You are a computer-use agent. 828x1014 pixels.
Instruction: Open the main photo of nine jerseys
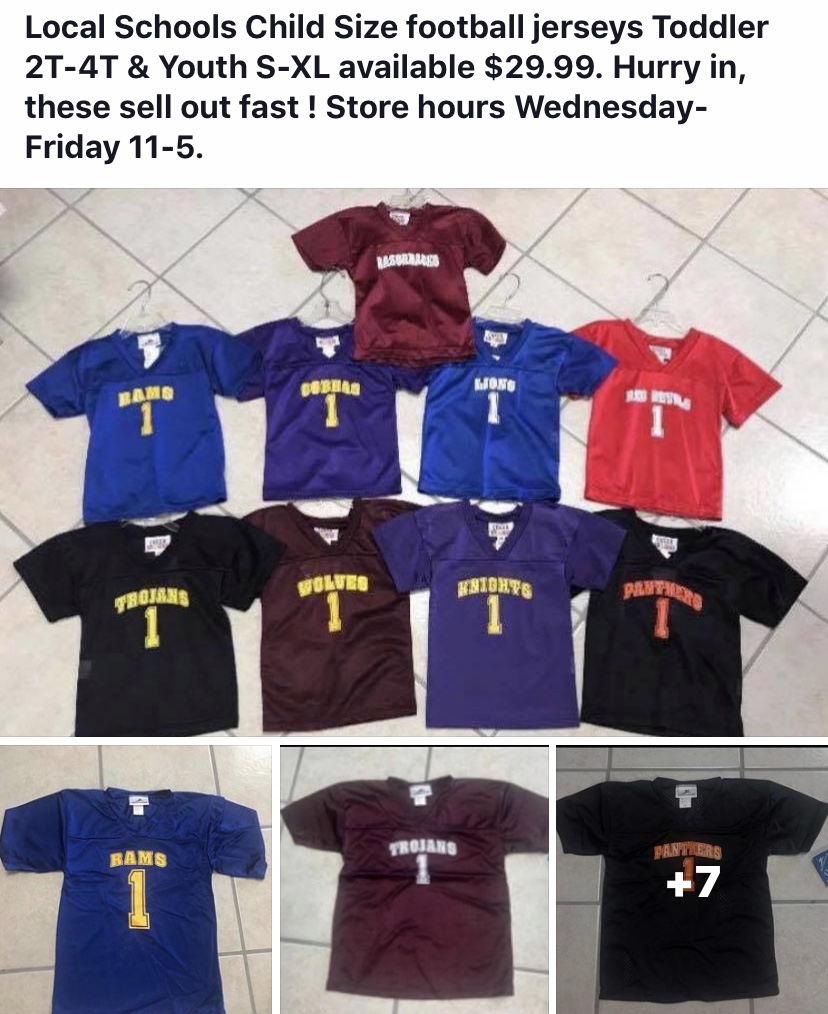414,462
